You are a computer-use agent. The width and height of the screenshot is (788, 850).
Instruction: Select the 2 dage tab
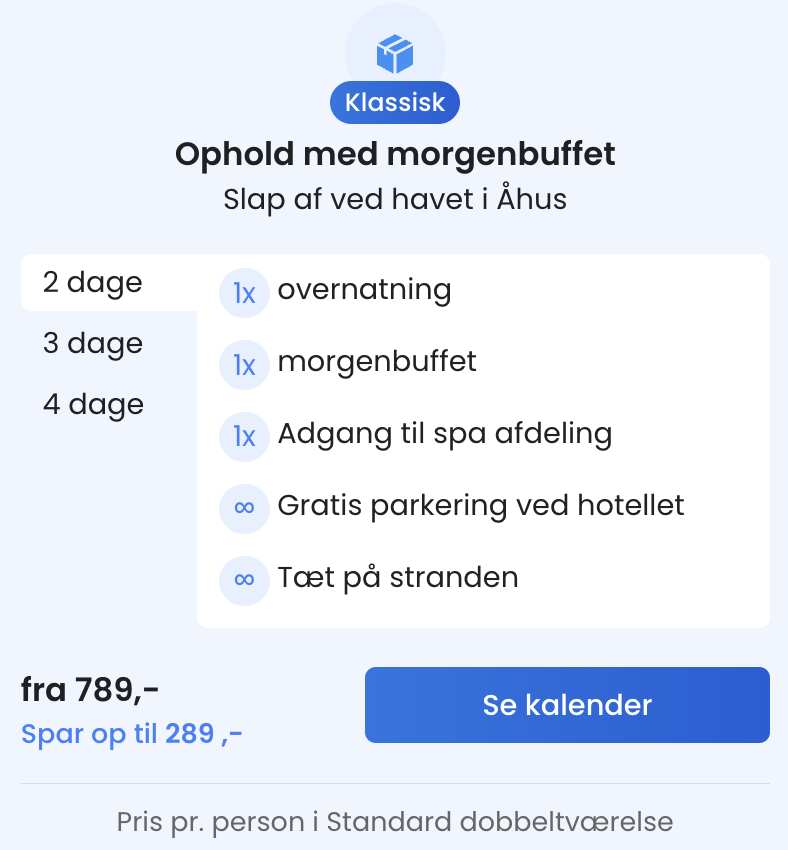pos(93,283)
